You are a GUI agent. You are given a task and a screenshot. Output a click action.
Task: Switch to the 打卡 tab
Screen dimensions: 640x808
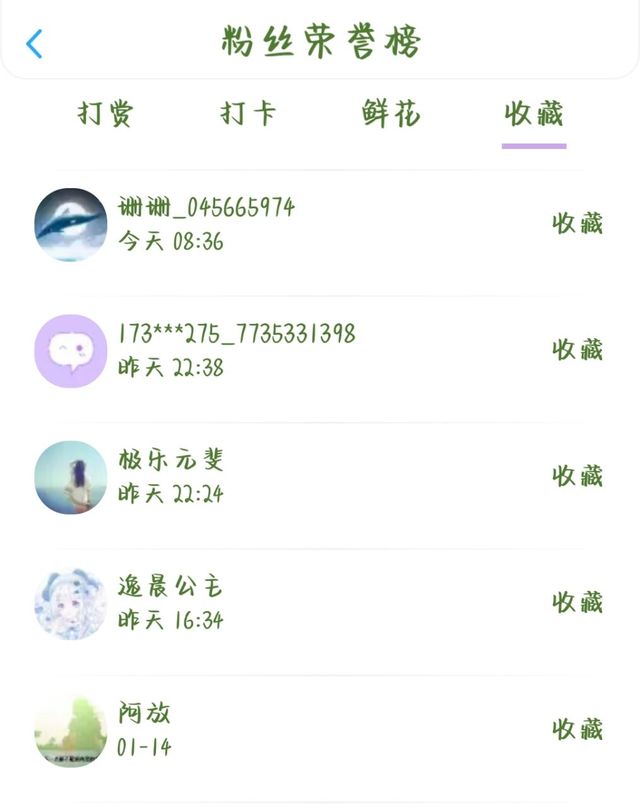[x=248, y=114]
